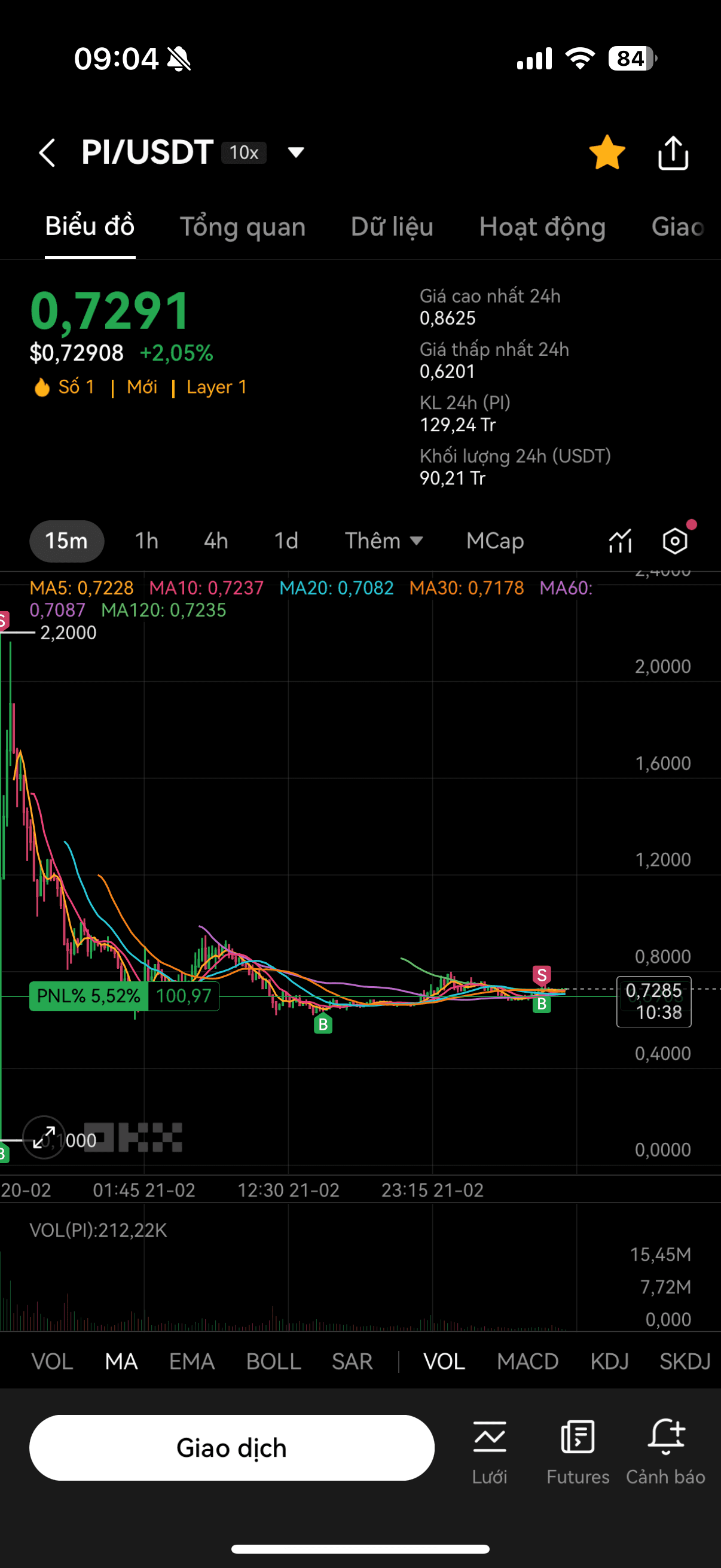Open the PI/USDT pair dropdown
721x1568 pixels.
click(296, 152)
